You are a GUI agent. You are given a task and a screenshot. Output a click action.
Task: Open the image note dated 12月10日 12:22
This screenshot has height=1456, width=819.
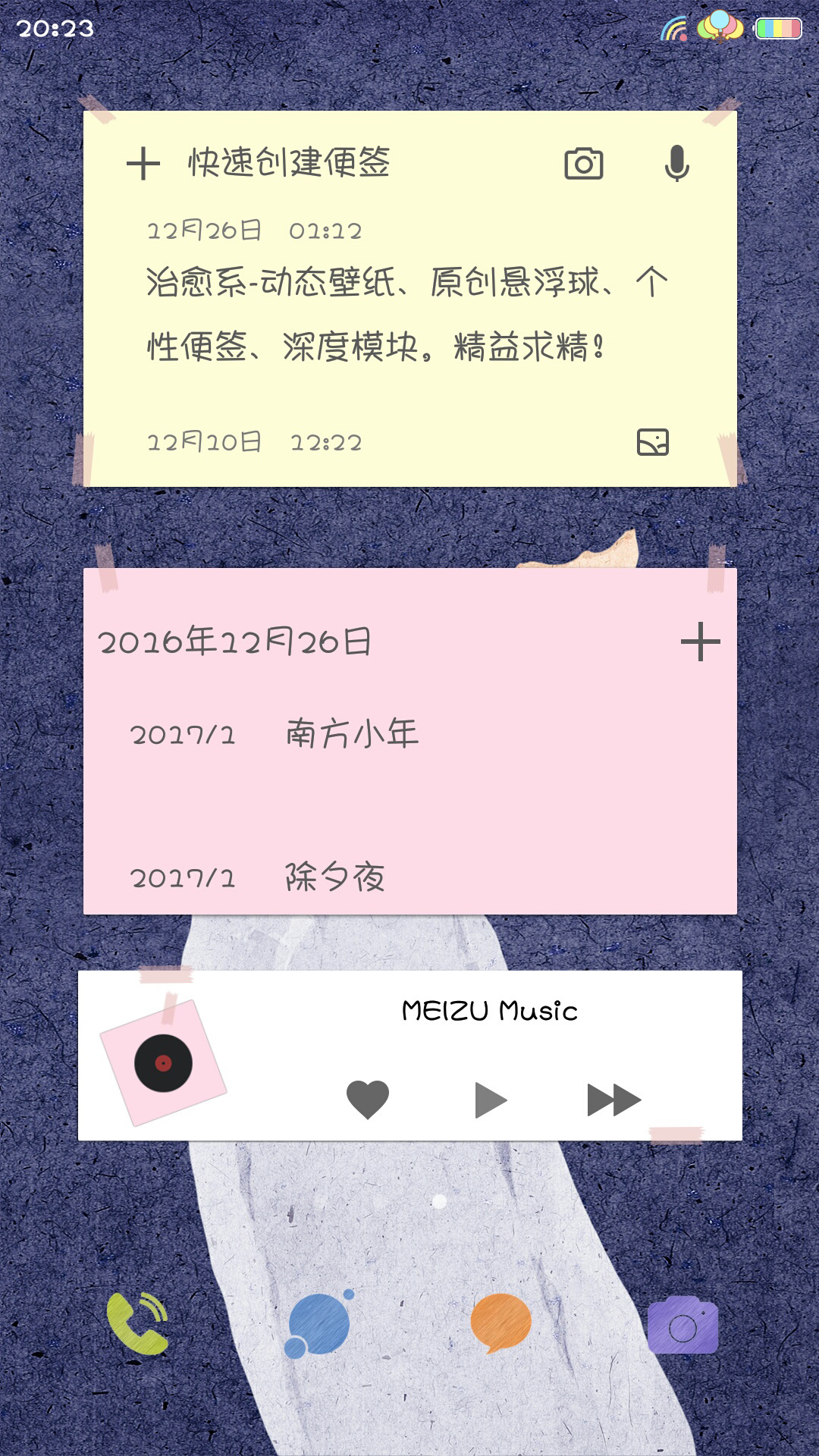pos(406,442)
